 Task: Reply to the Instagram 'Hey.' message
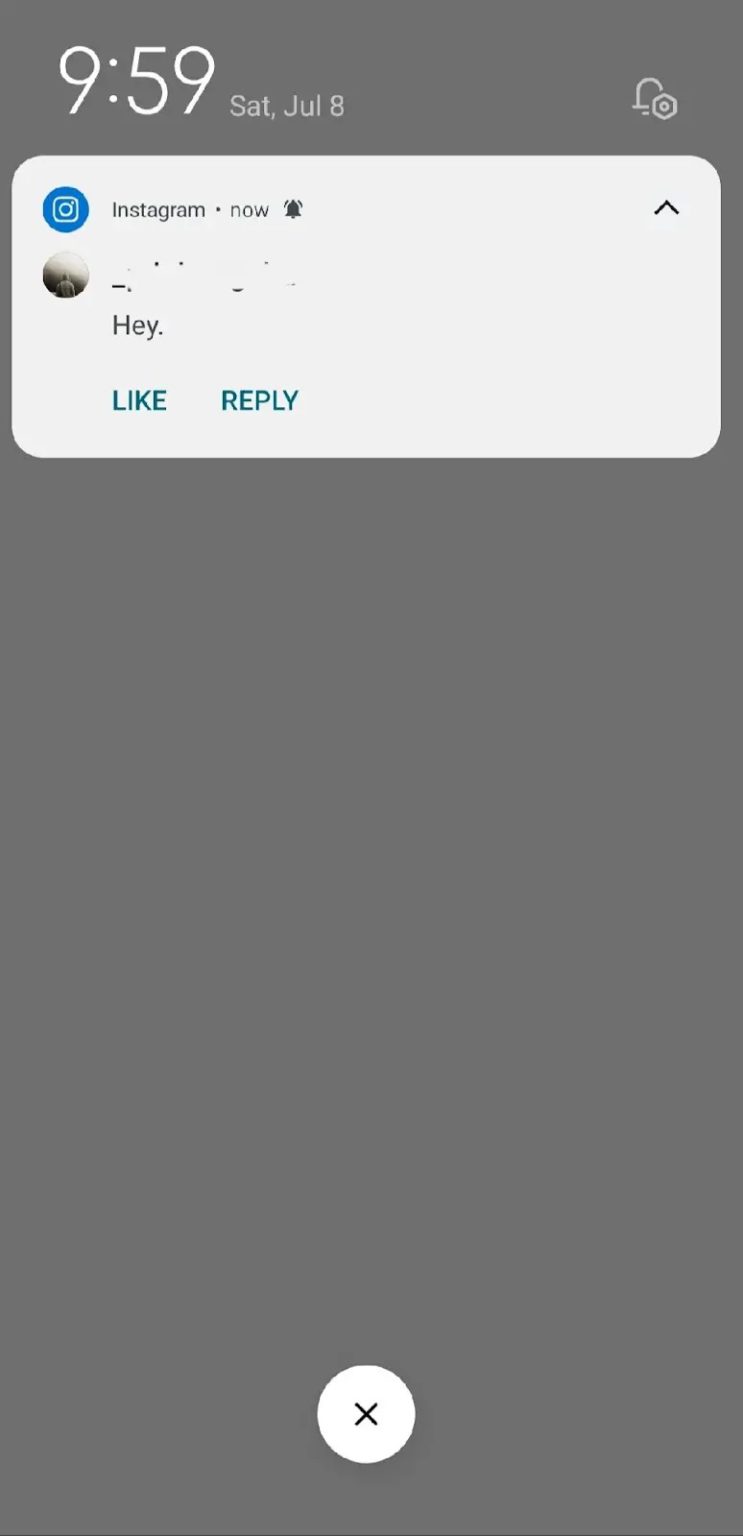click(x=259, y=400)
